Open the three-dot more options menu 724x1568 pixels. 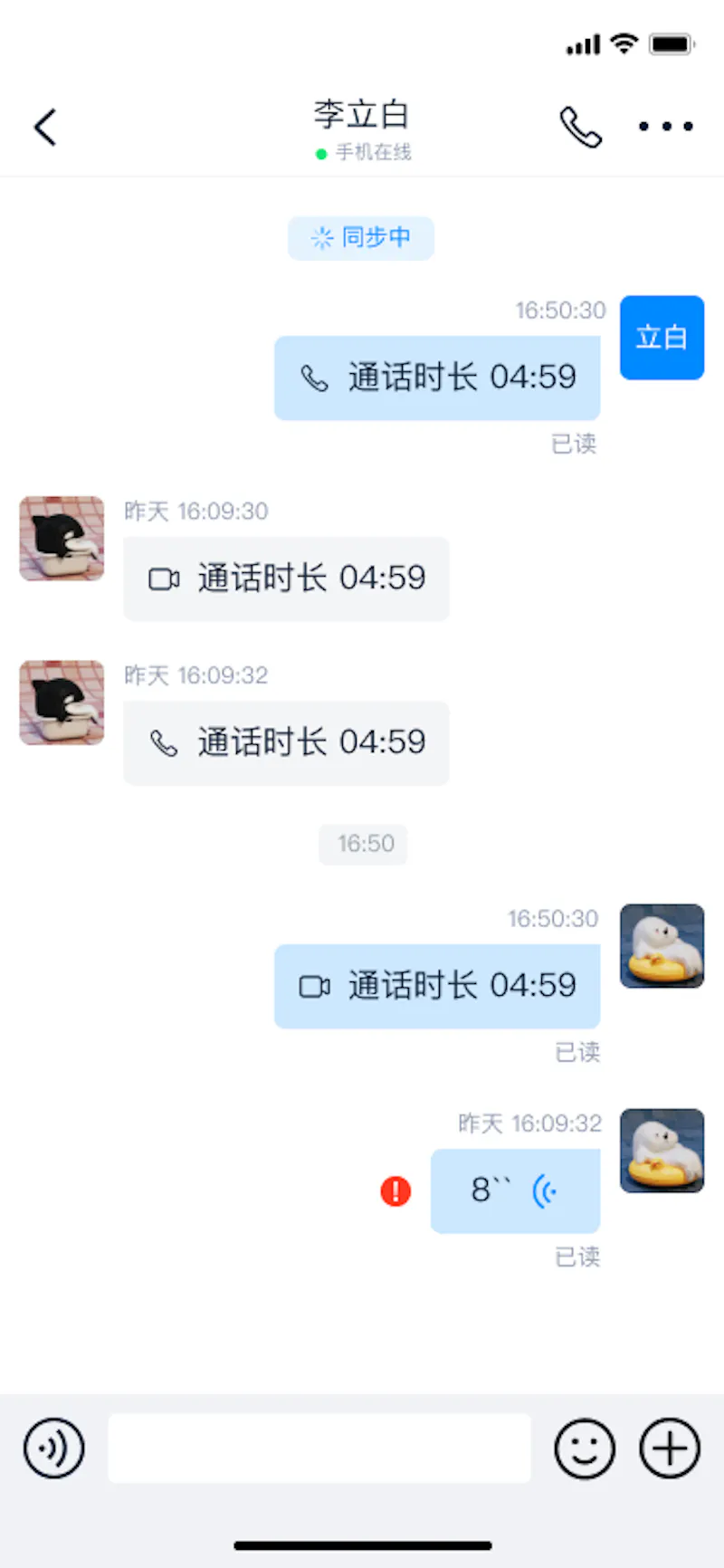665,127
